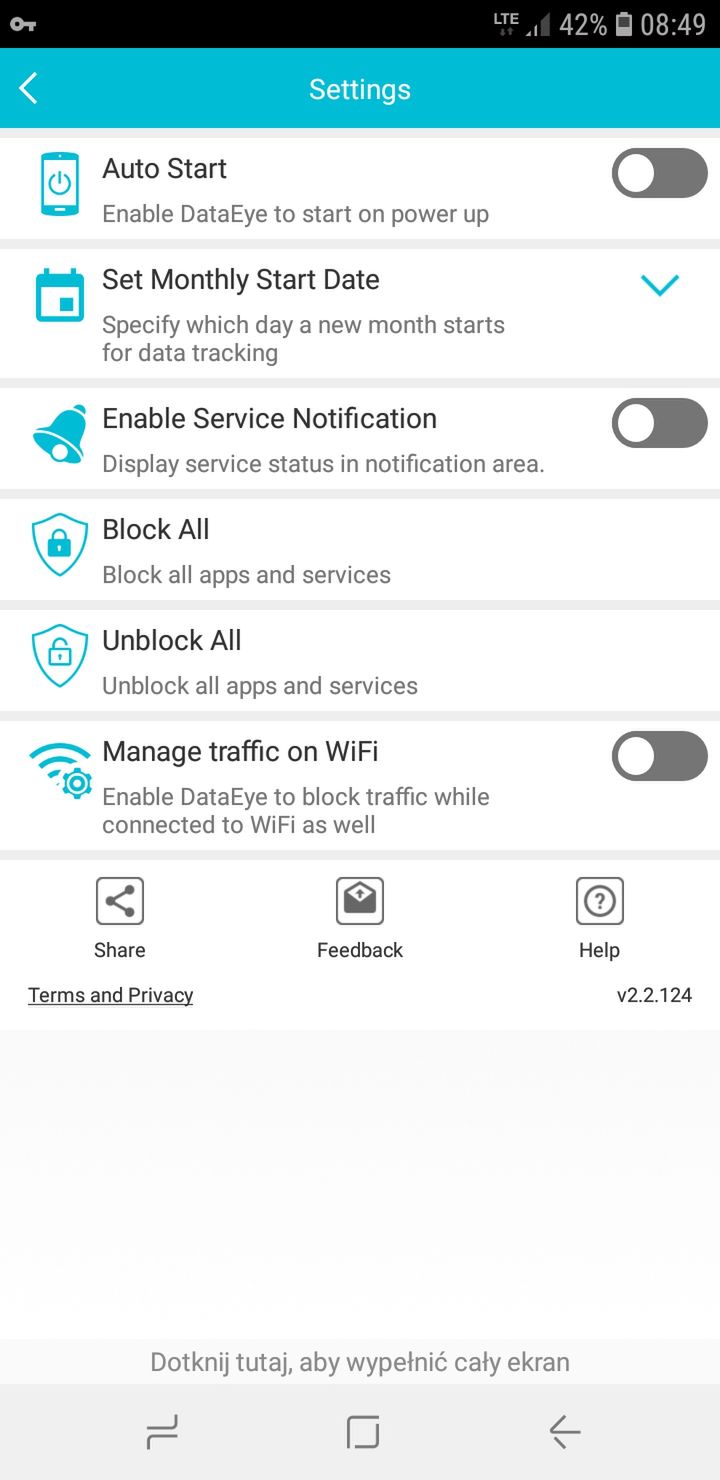Open recent apps from the navigation bar
Viewport: 720px width, 1480px height.
point(162,1433)
